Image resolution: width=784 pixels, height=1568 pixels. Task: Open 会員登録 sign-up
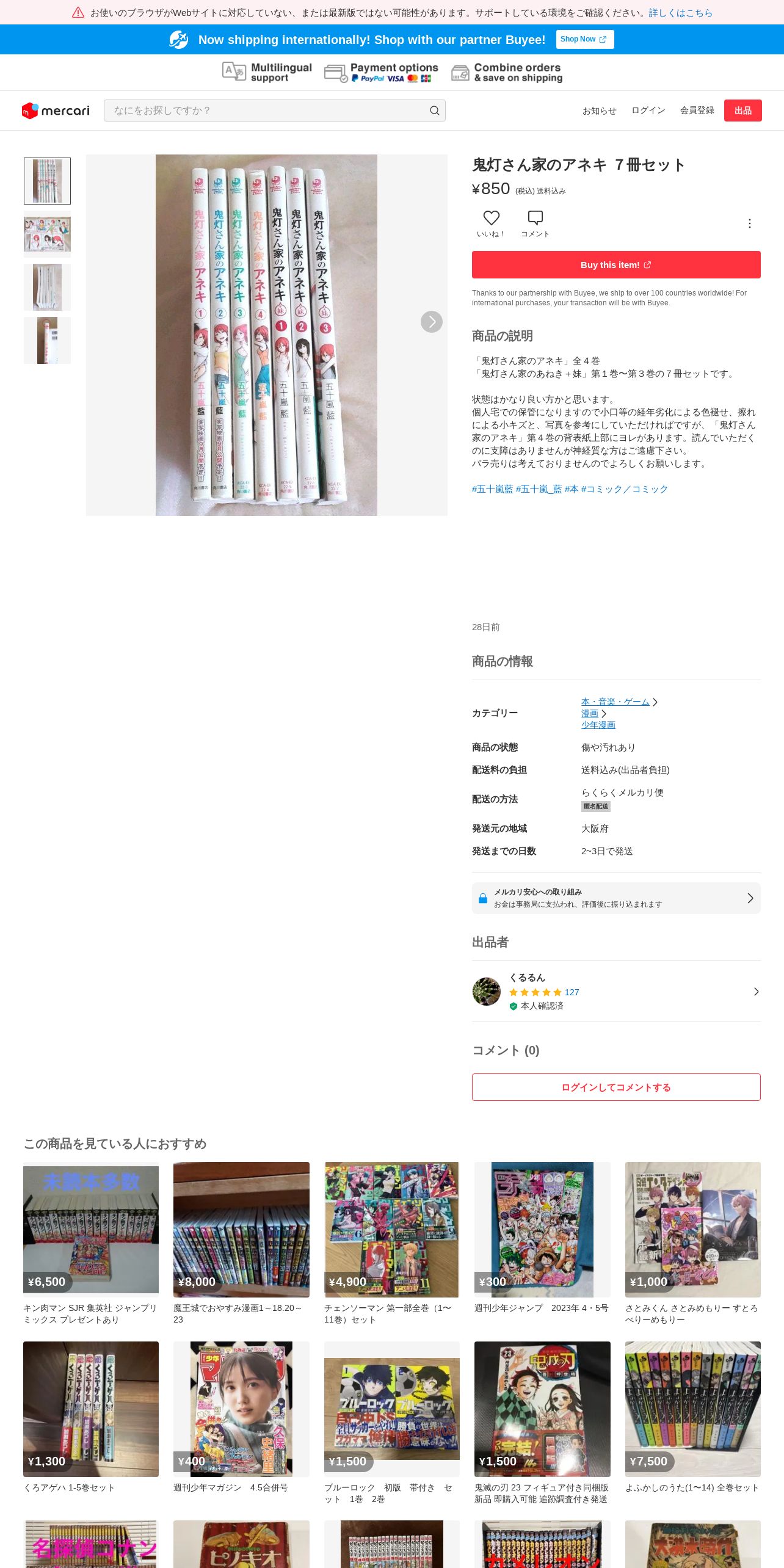pos(697,111)
